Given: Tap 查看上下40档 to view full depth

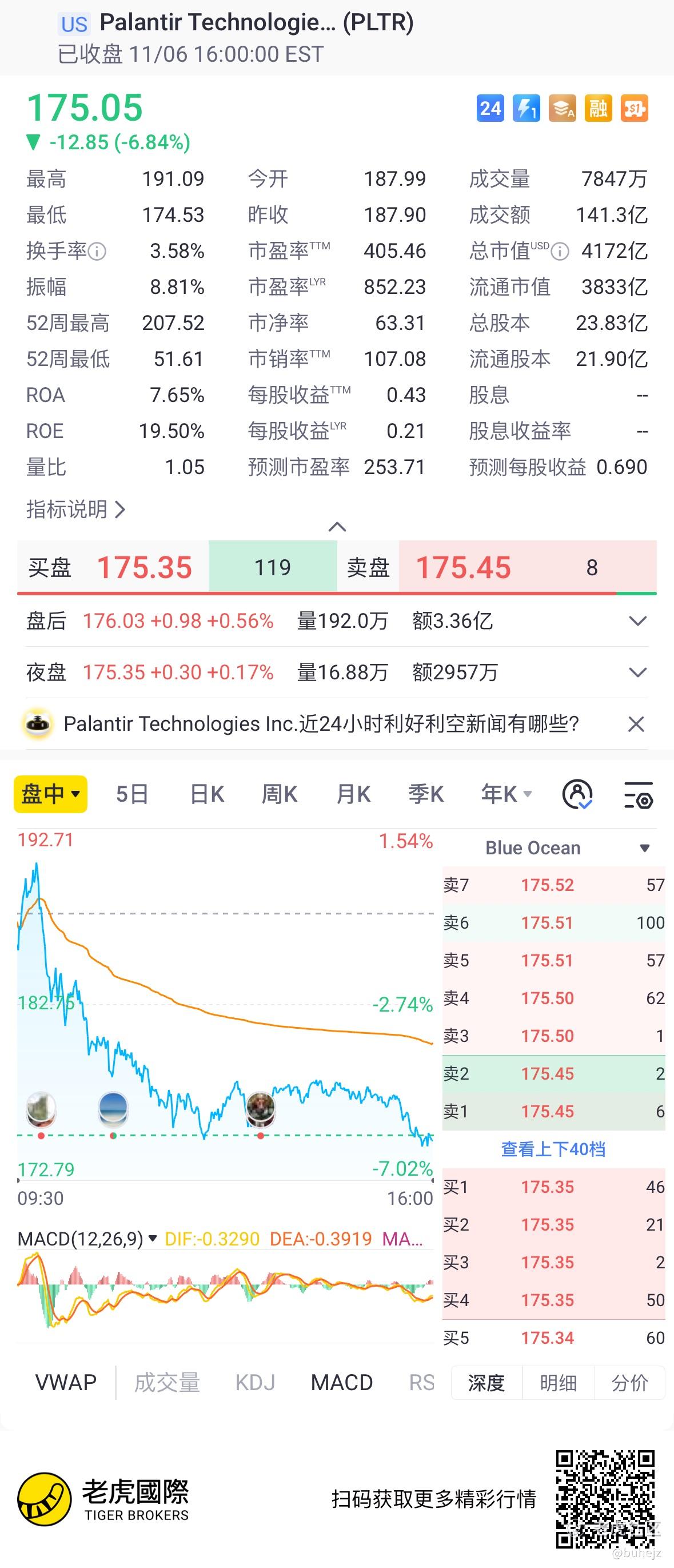Looking at the screenshot, I should 553,1149.
